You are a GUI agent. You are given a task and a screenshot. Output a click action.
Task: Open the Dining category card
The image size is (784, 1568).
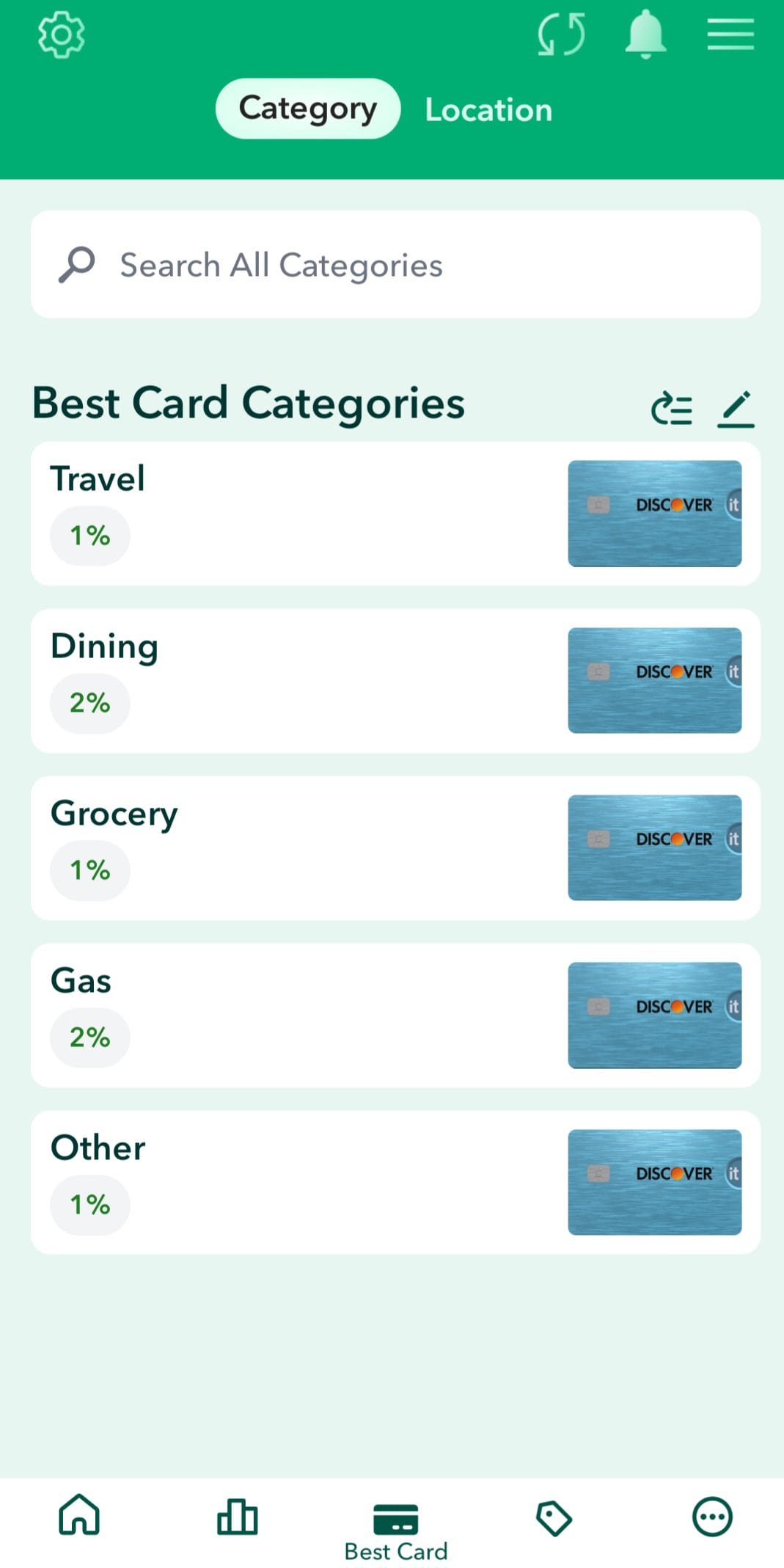point(395,681)
